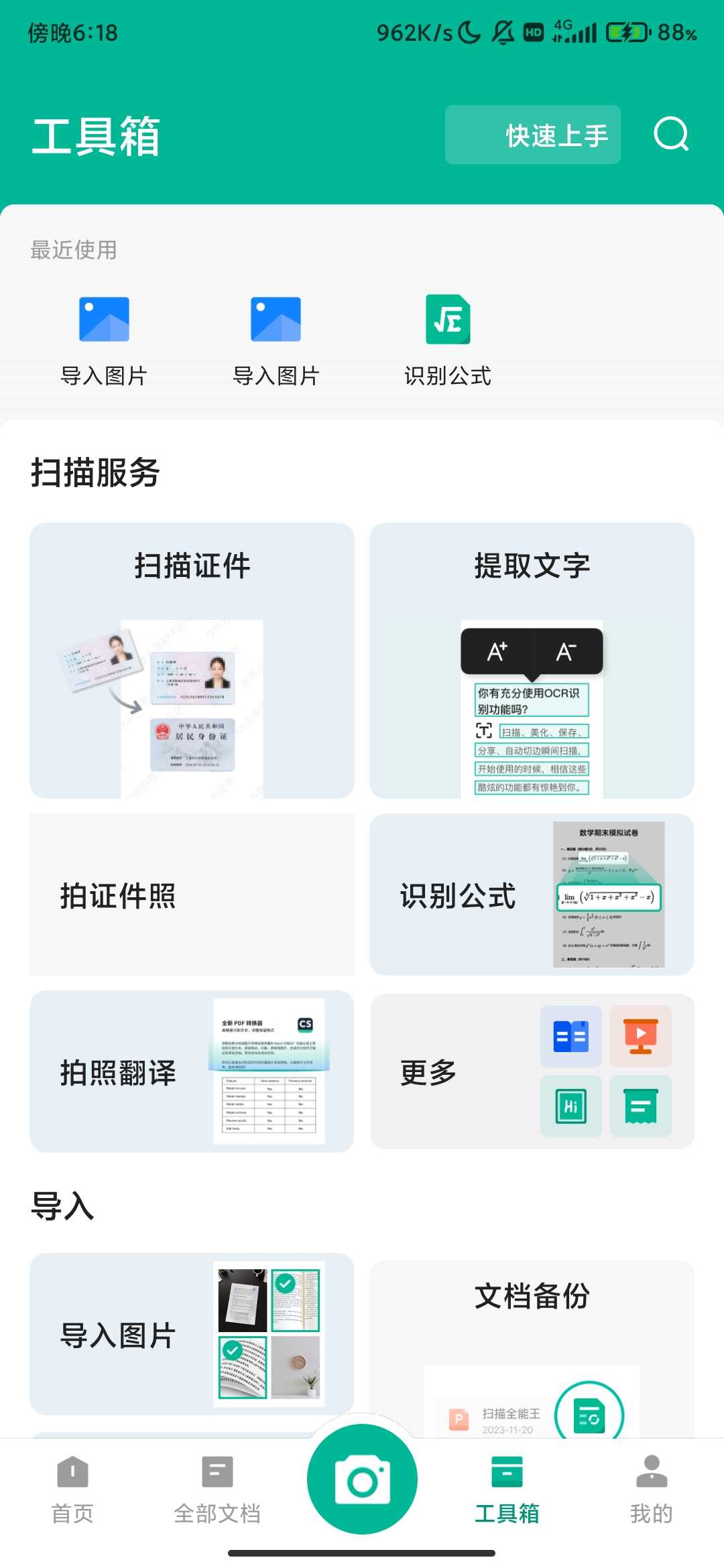Open the 识别公式 card under 扫描服务
Viewport: 724px width, 1568px height.
[x=532, y=895]
